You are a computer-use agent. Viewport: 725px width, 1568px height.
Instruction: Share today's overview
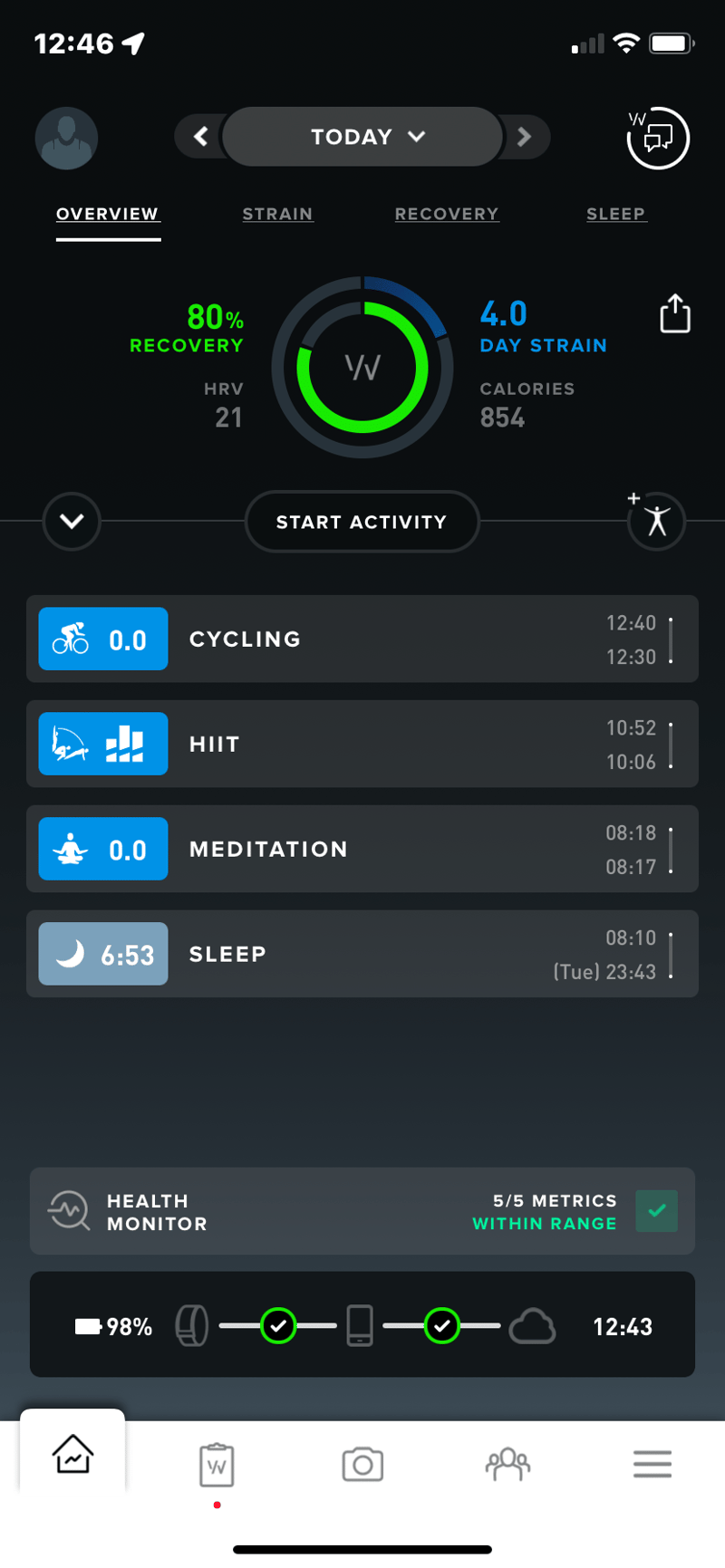pyautogui.click(x=674, y=313)
